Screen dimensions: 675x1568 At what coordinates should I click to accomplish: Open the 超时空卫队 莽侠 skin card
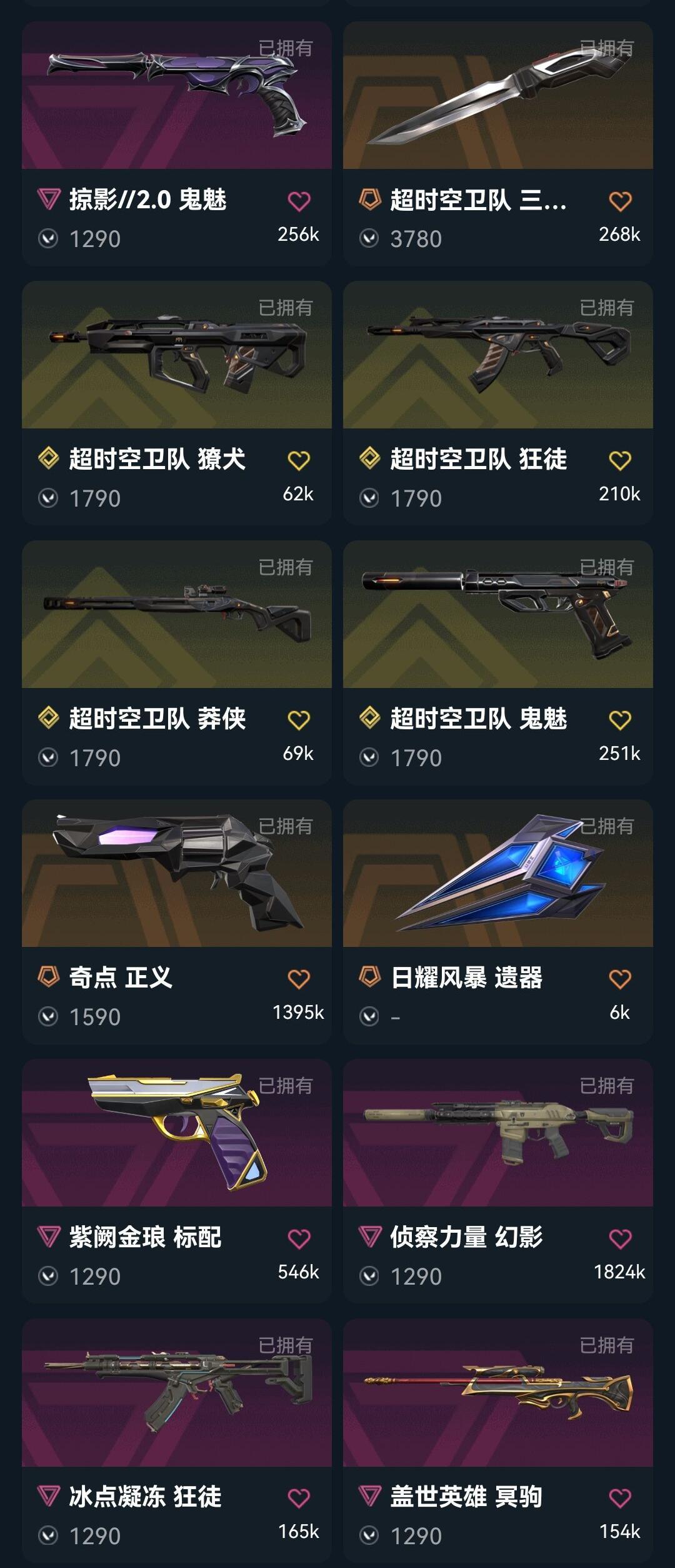click(x=177, y=663)
